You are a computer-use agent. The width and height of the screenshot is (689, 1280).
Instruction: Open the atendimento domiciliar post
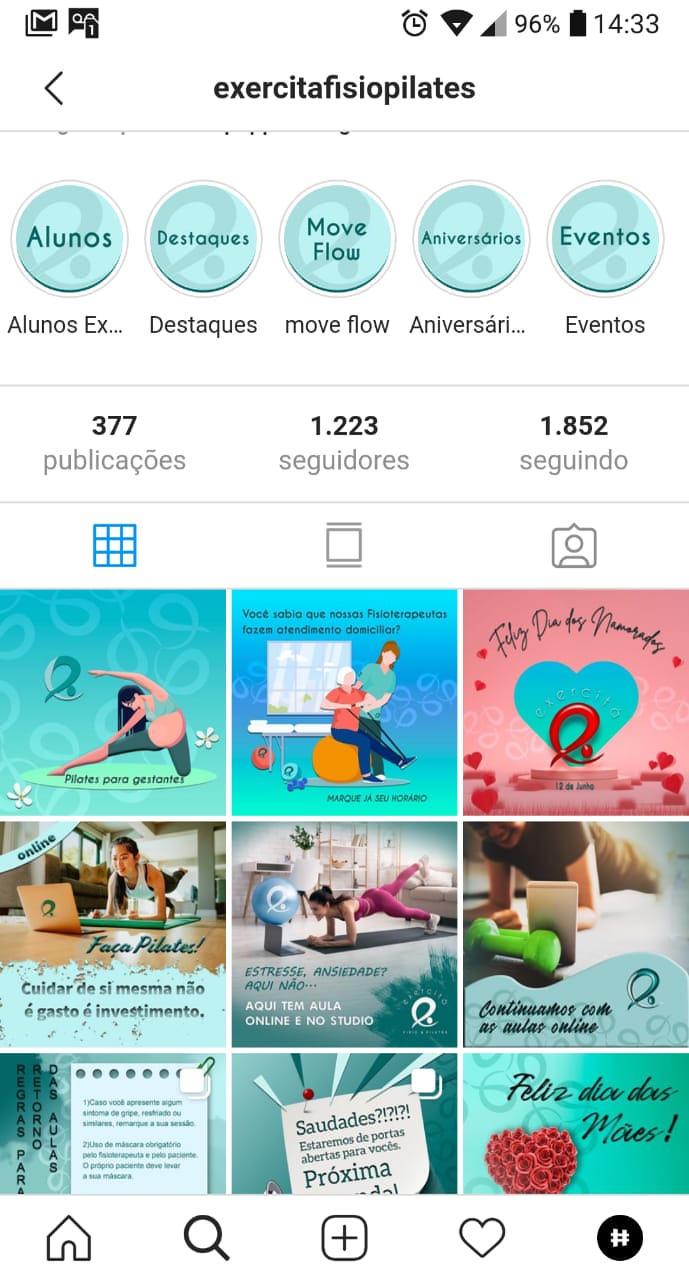click(344, 703)
